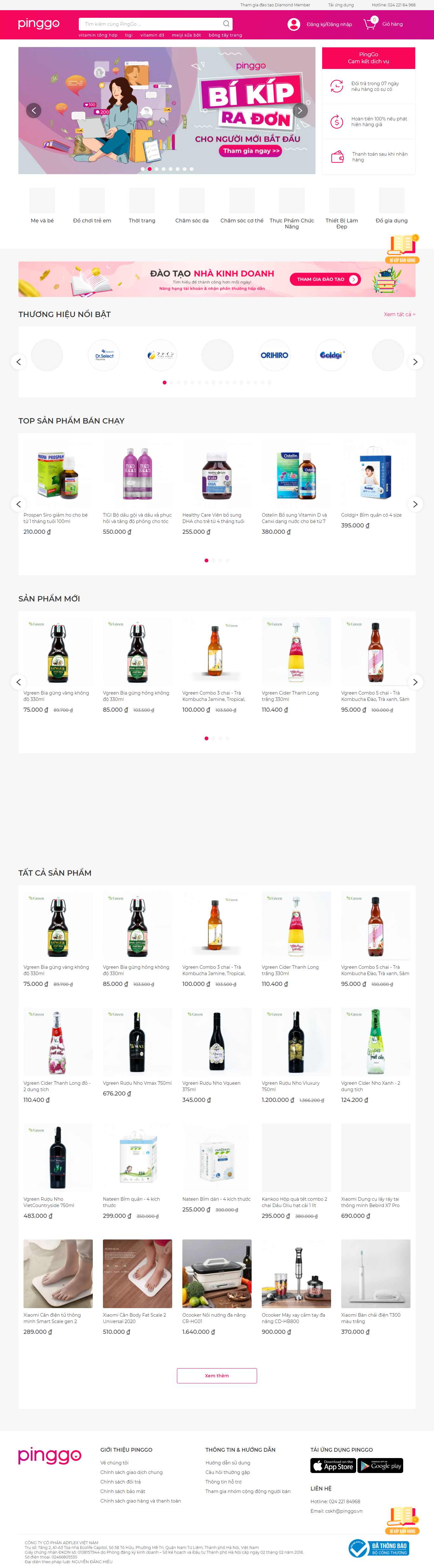Tap the THAM GIA ĐÀO TẠO button
Screen dimensions: 434x1568
tap(325, 279)
